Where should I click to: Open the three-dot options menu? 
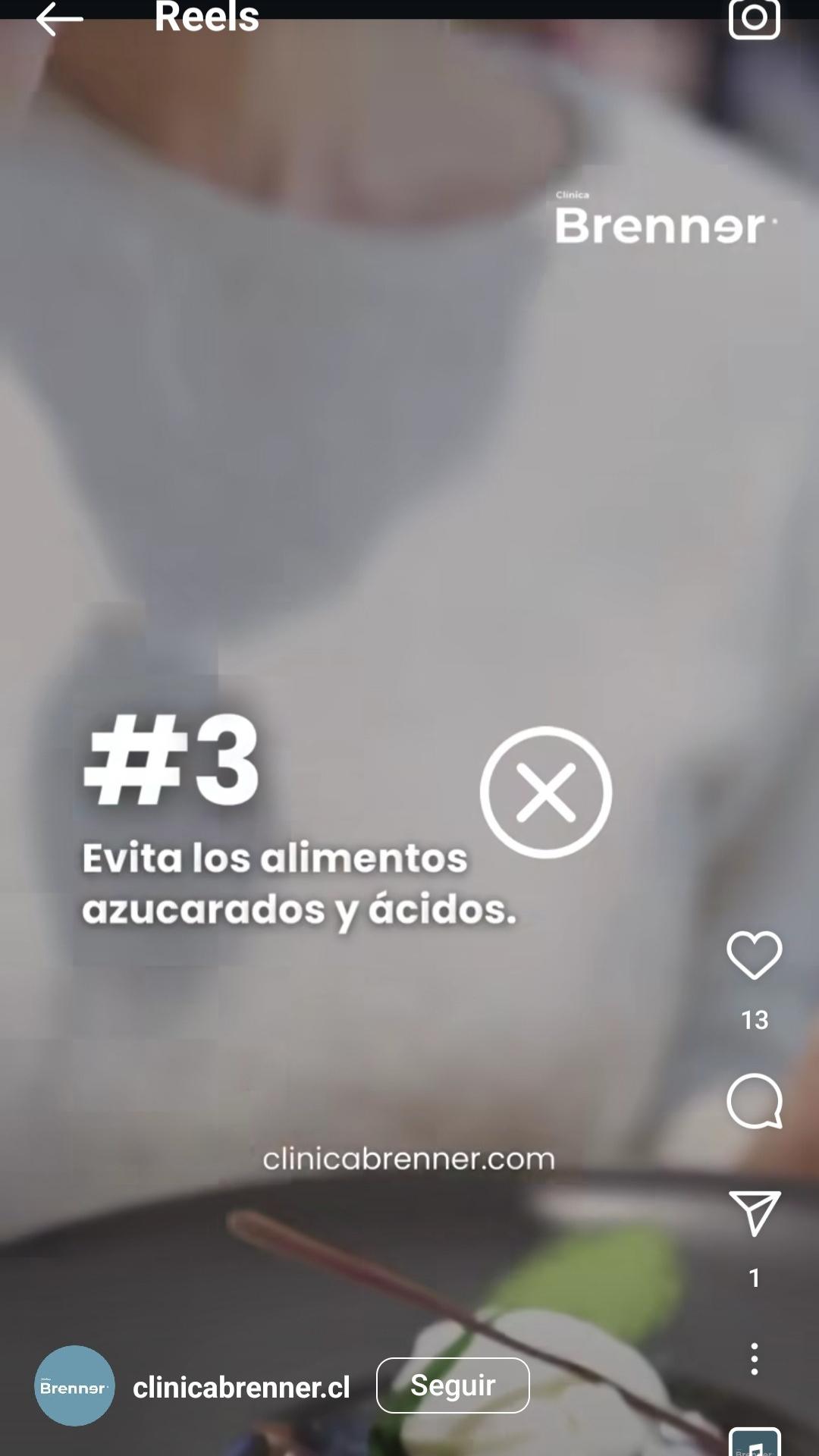pyautogui.click(x=754, y=1358)
